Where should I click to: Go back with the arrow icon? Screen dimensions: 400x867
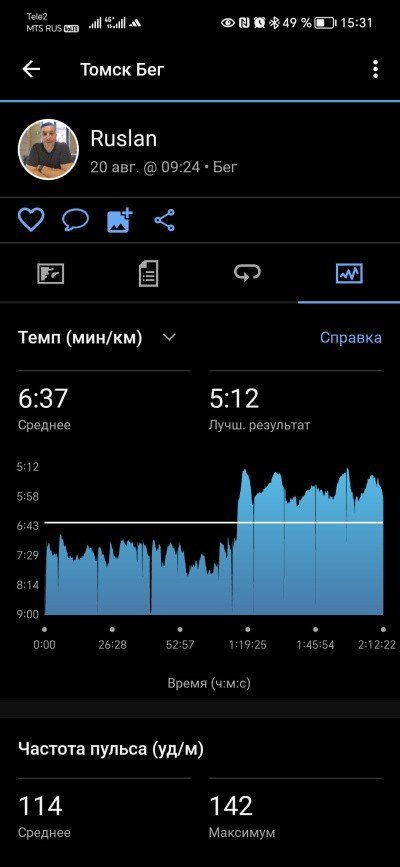pos(31,69)
